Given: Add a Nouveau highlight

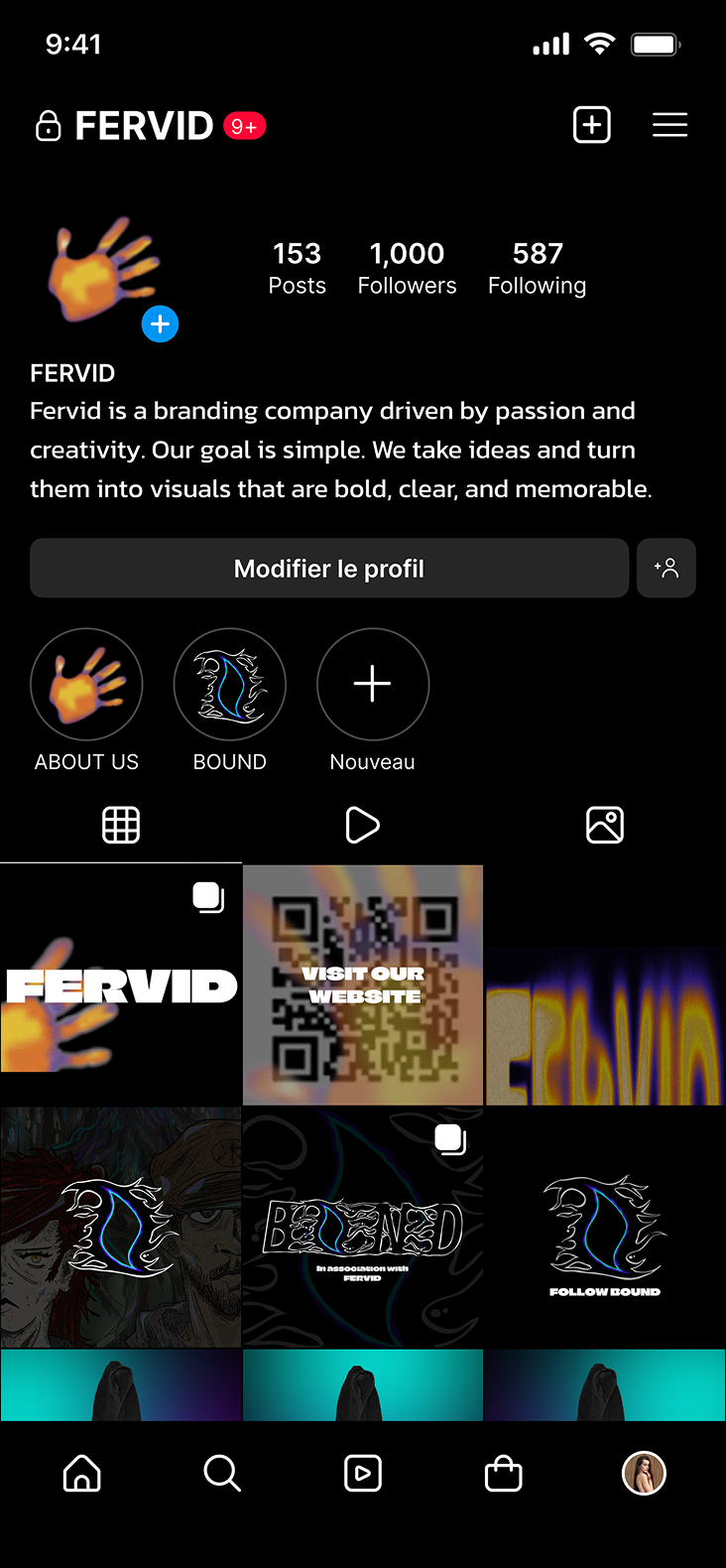Looking at the screenshot, I should pyautogui.click(x=373, y=685).
